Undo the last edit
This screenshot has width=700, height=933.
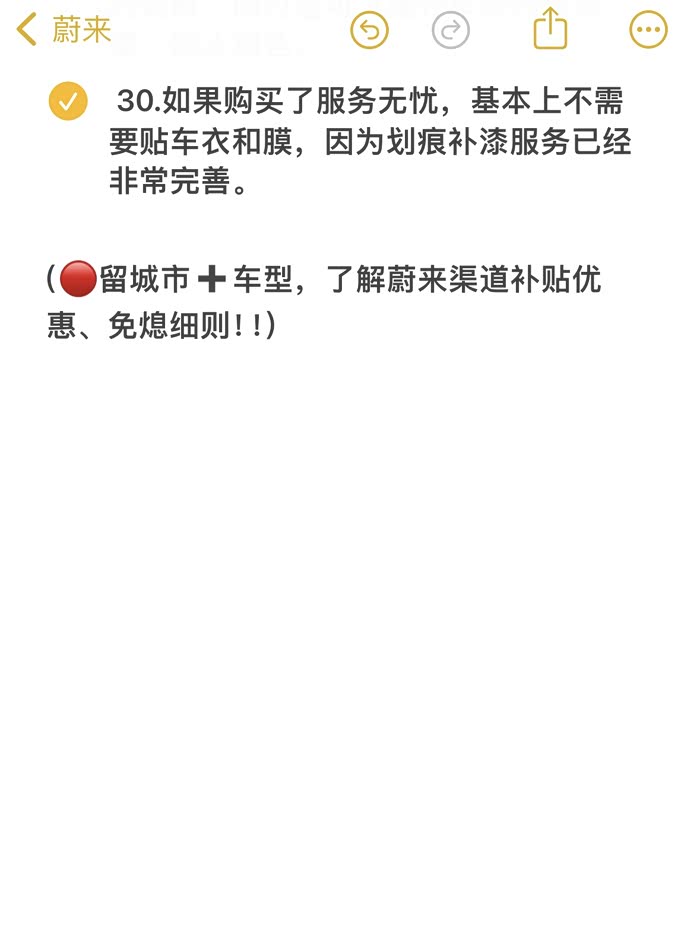click(369, 30)
